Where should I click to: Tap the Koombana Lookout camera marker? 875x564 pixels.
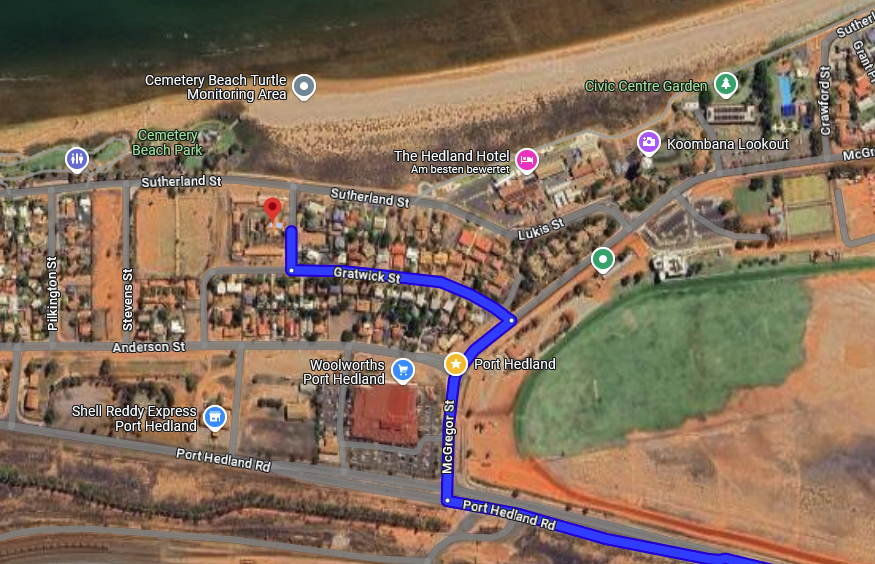(649, 143)
